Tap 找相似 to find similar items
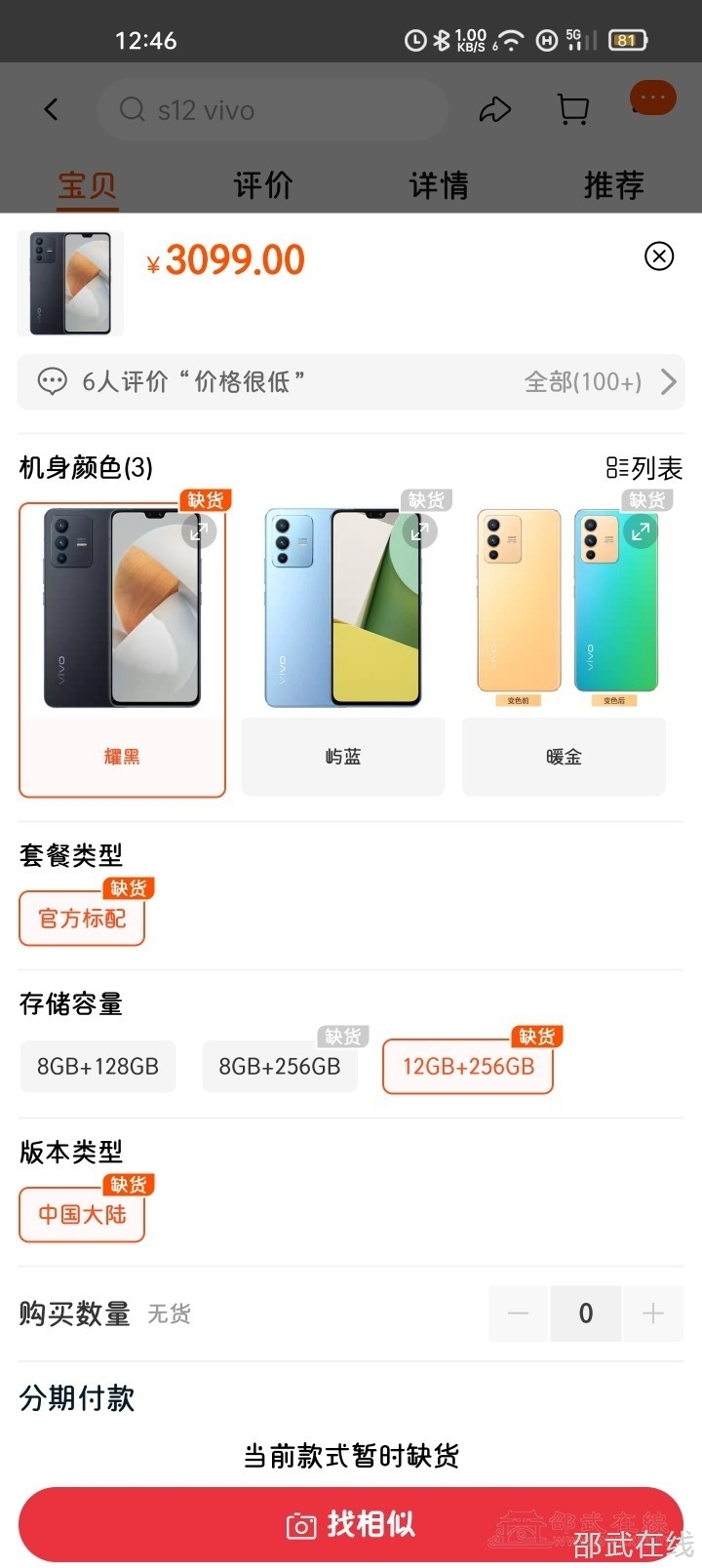 [x=351, y=1524]
